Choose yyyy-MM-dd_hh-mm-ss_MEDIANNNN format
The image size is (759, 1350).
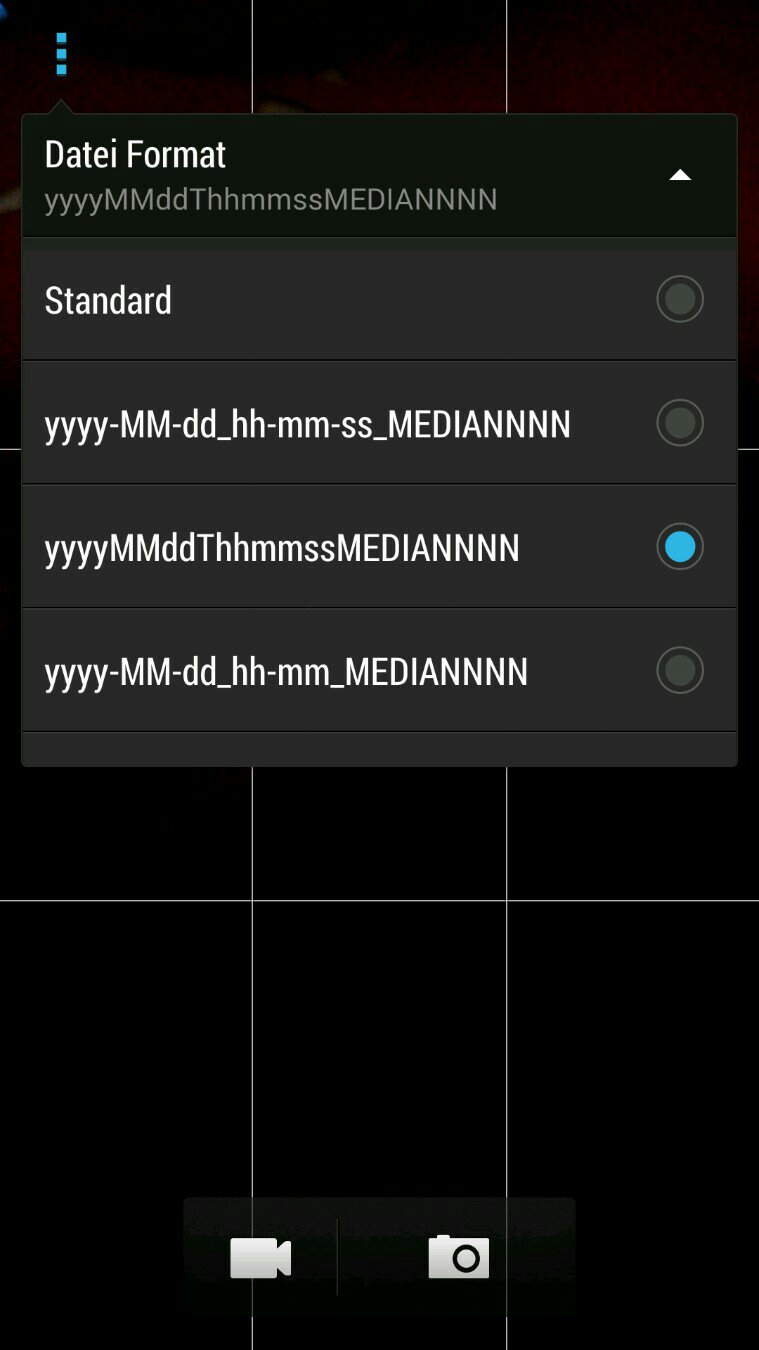(x=379, y=424)
